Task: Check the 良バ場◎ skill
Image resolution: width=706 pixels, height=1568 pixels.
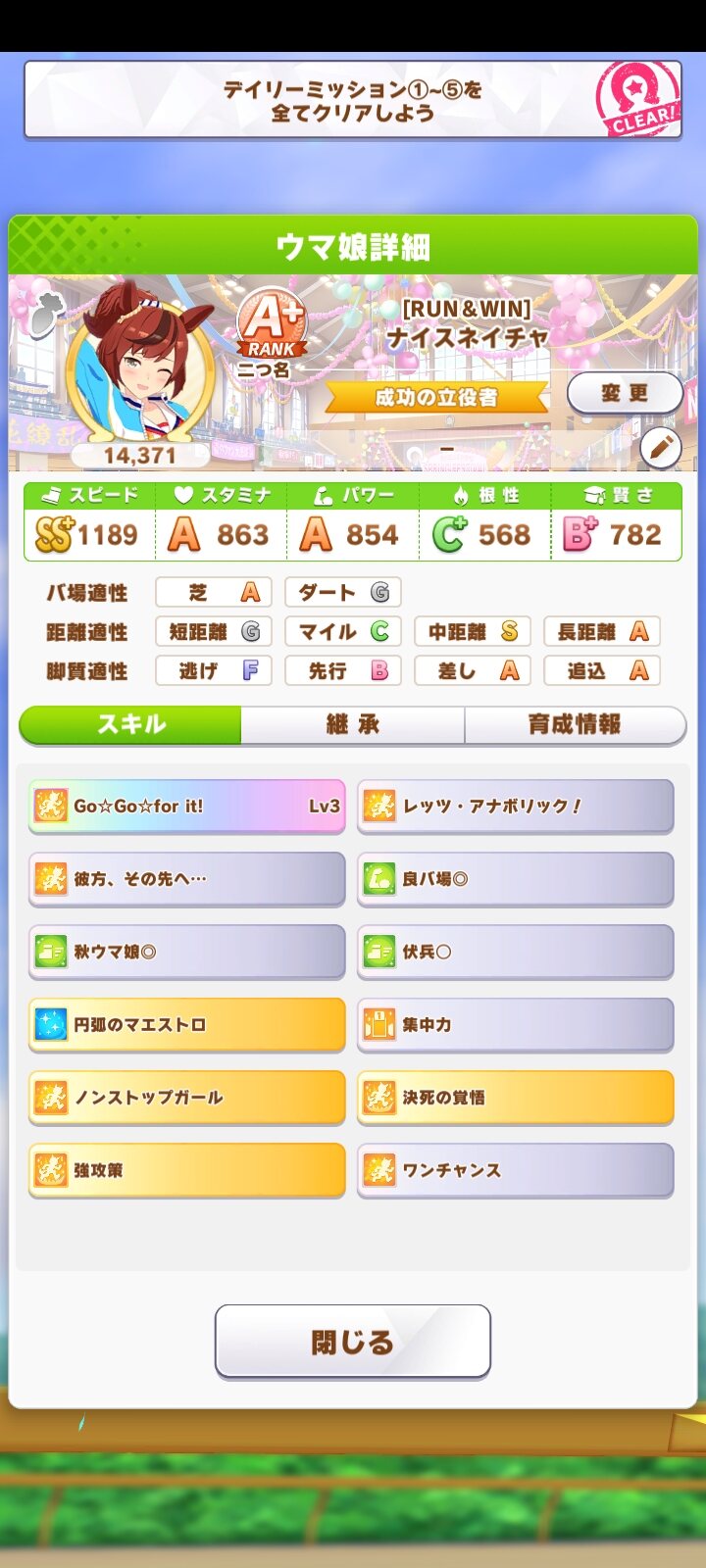Action: (516, 879)
